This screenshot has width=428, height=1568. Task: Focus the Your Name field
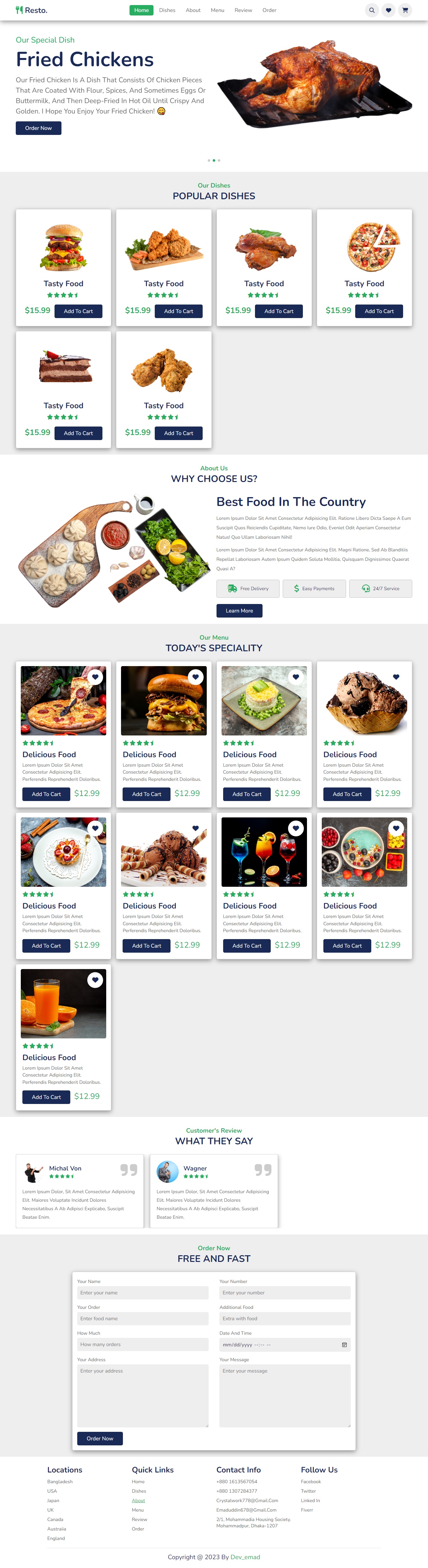pos(142,1293)
